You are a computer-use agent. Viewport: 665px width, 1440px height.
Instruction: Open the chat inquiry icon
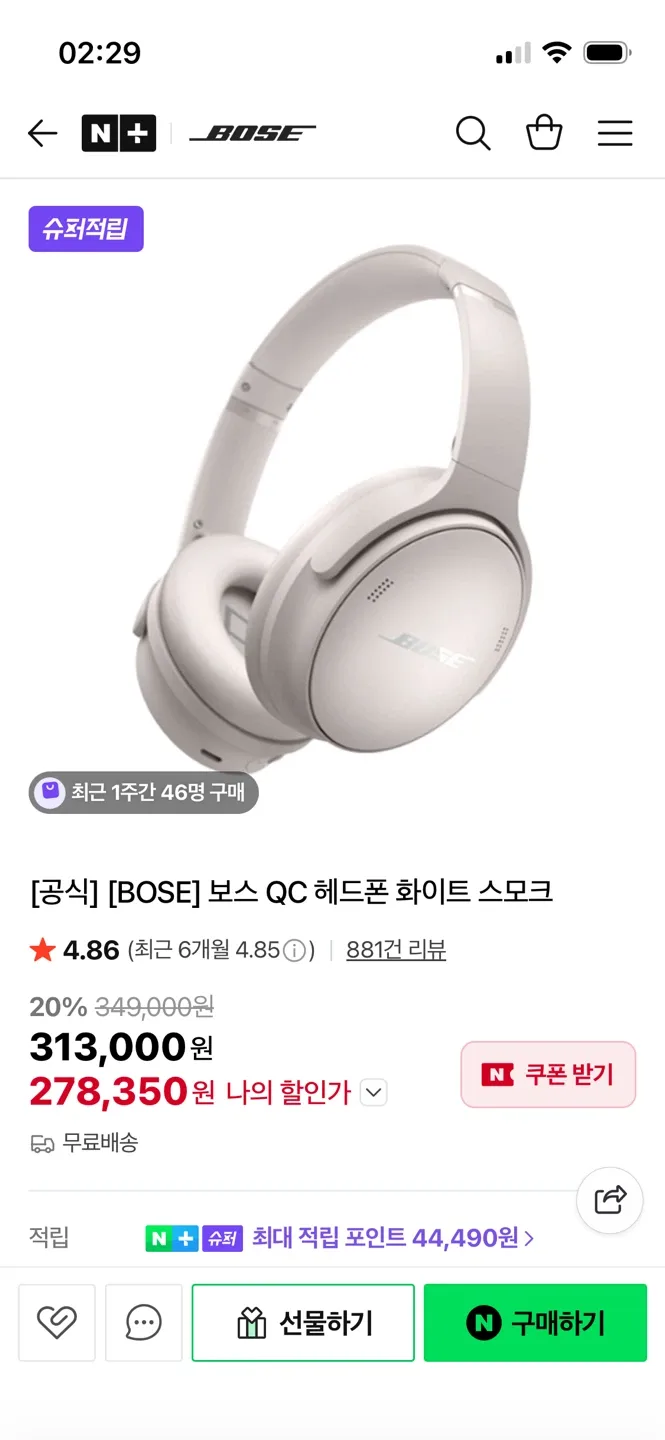click(x=144, y=1323)
